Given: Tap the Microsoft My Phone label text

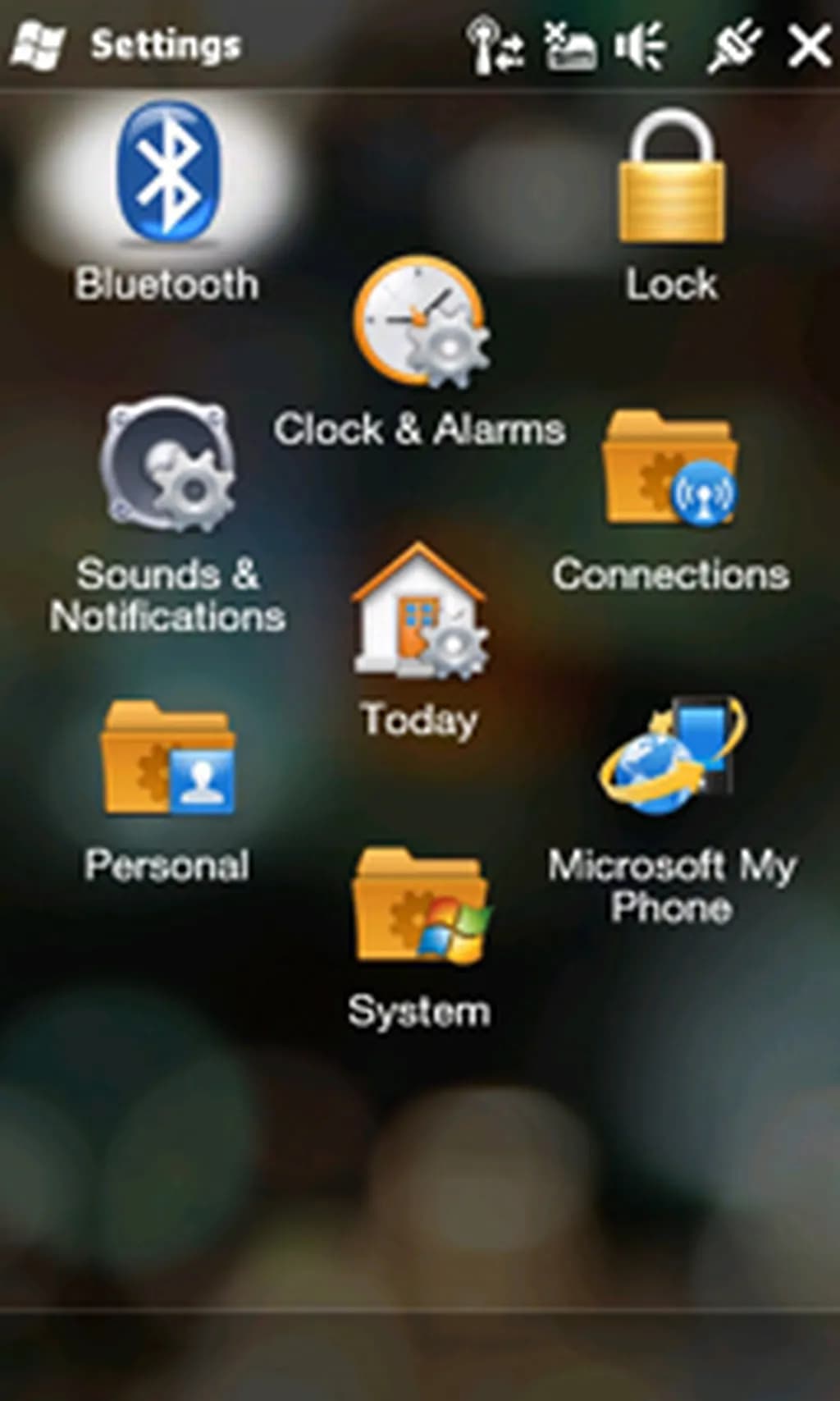Looking at the screenshot, I should pos(673,885).
